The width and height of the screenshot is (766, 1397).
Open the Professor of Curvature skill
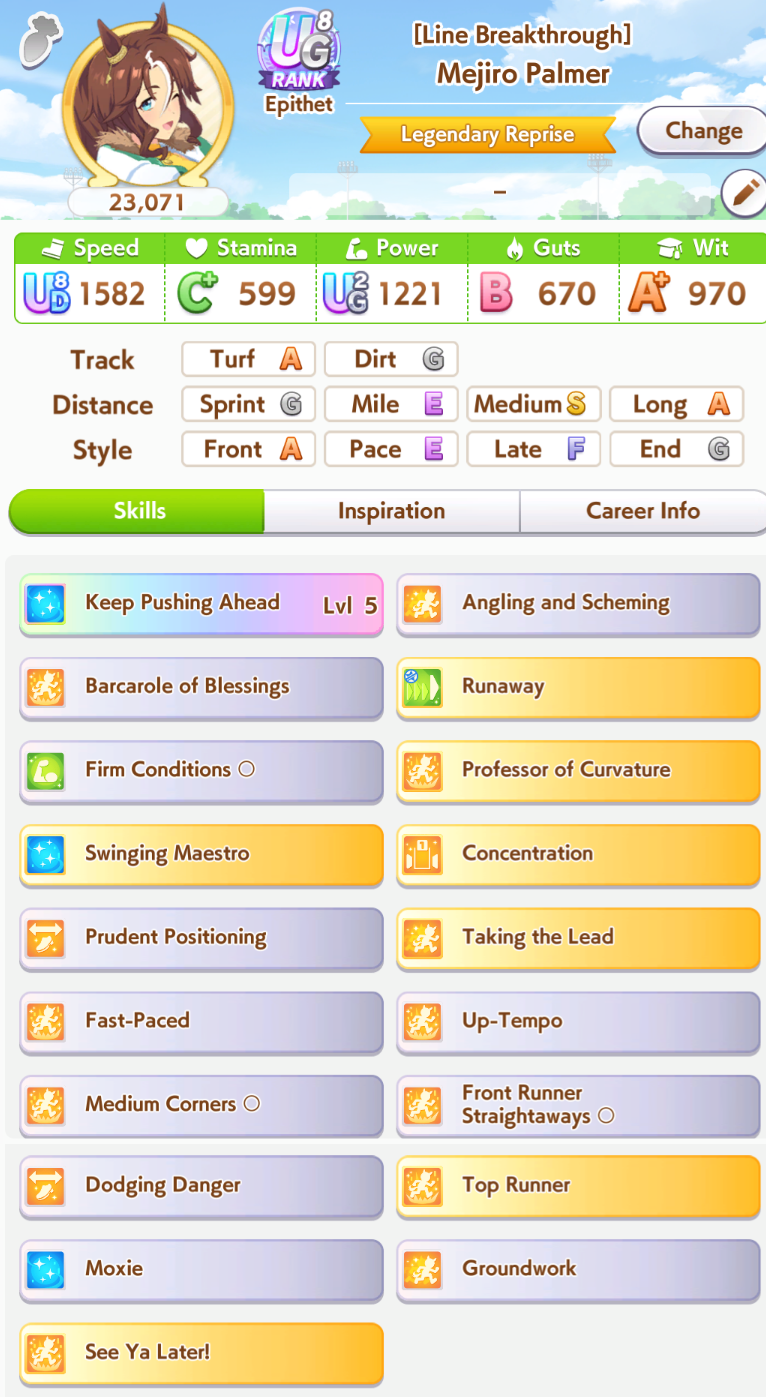coord(578,771)
